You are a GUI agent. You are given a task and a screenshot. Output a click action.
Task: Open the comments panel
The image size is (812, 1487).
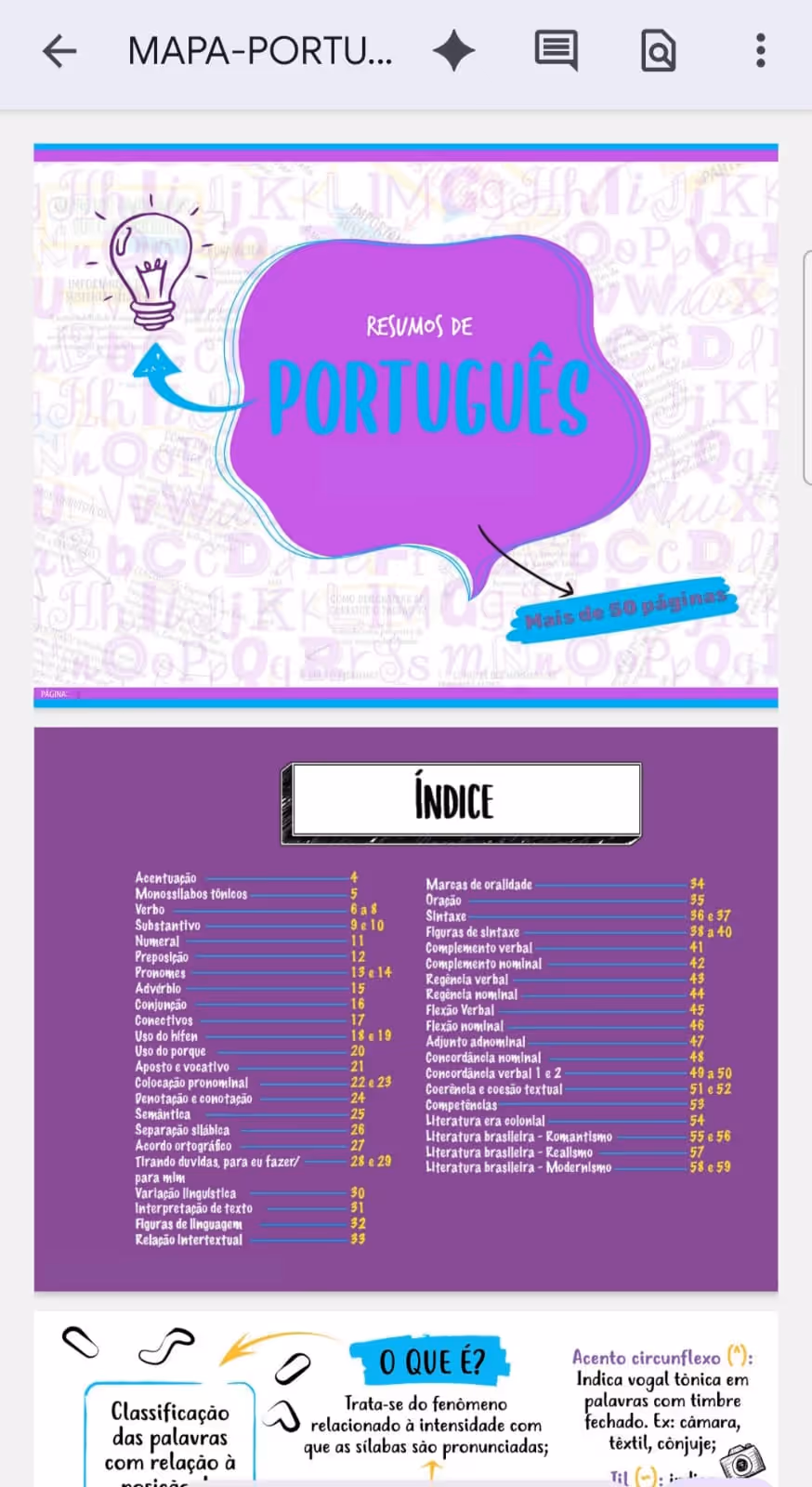coord(557,51)
